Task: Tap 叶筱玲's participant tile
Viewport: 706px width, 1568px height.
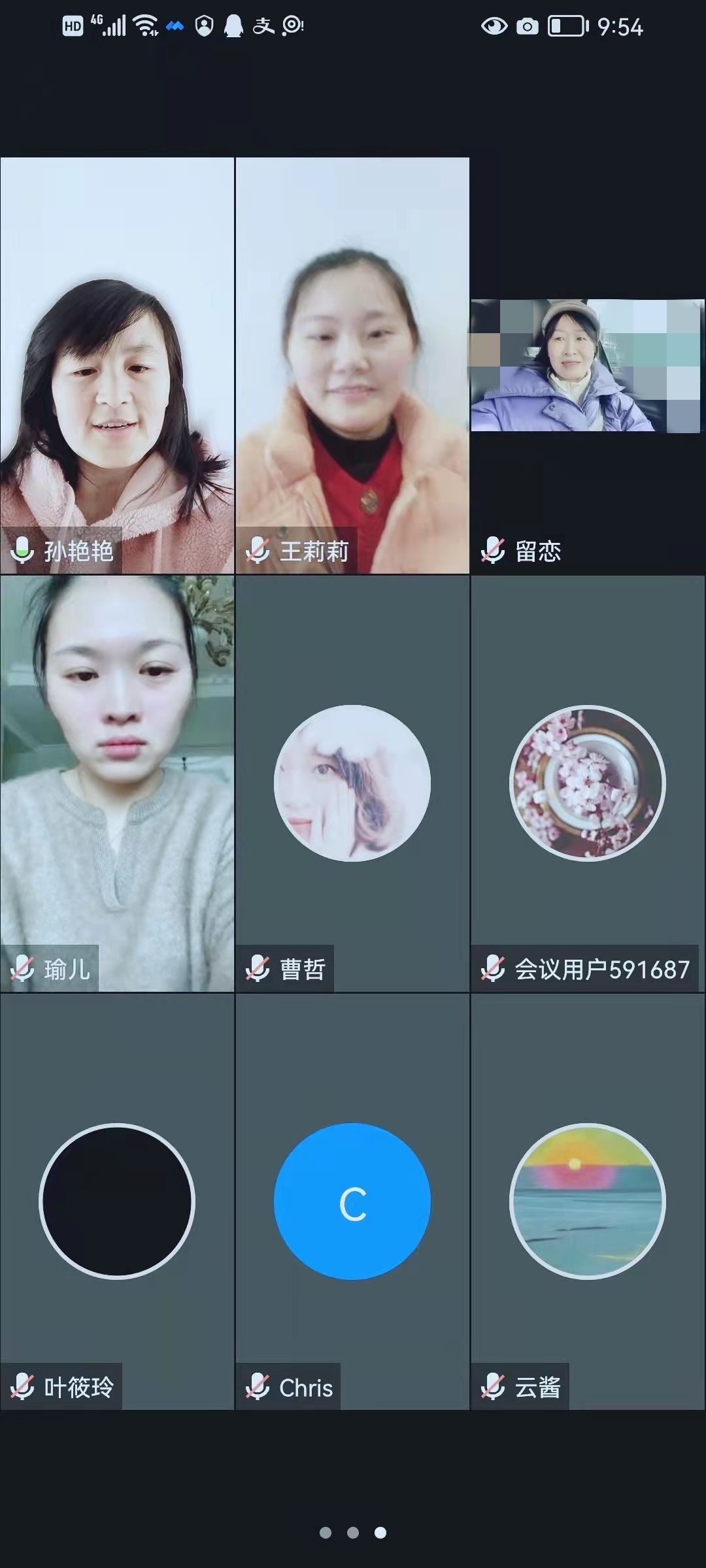Action: tap(117, 1201)
